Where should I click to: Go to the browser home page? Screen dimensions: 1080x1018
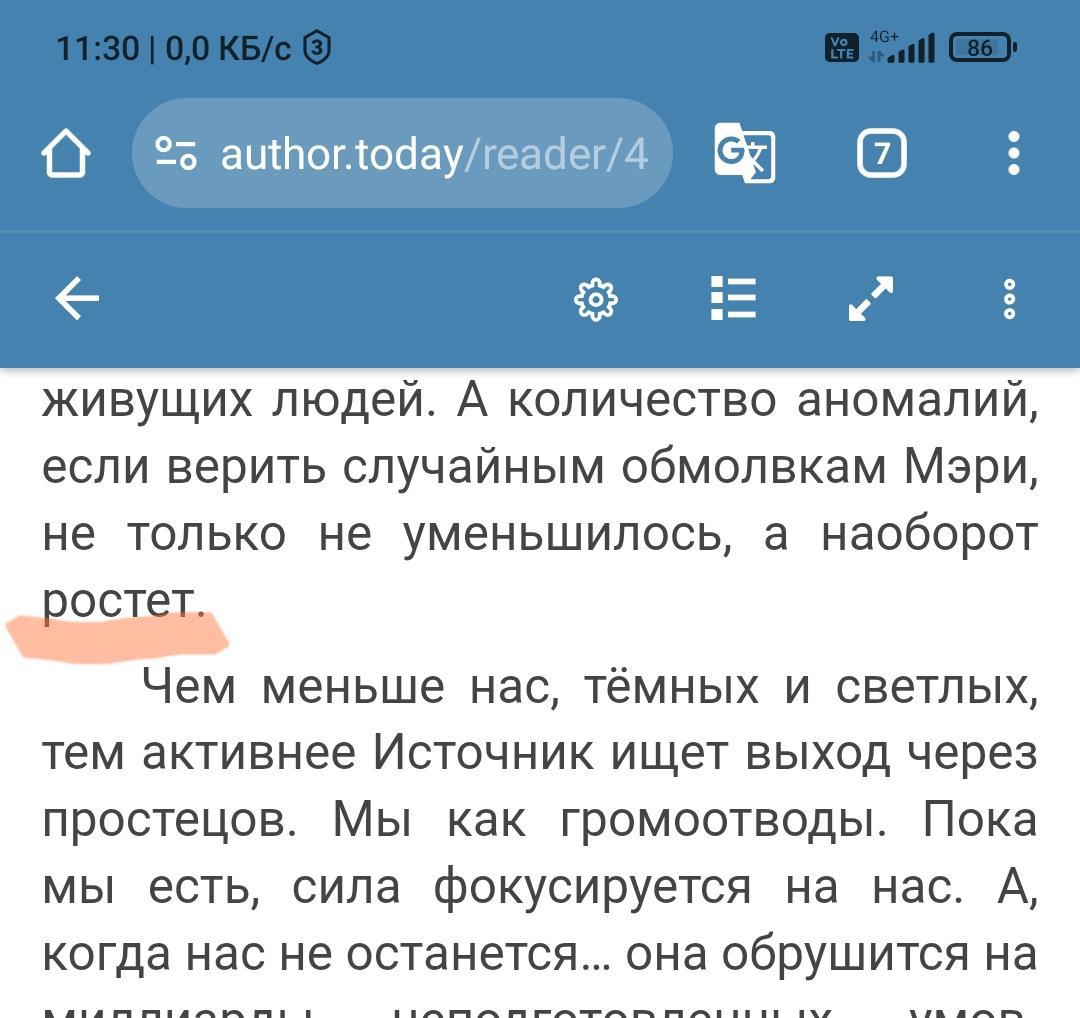pos(66,154)
